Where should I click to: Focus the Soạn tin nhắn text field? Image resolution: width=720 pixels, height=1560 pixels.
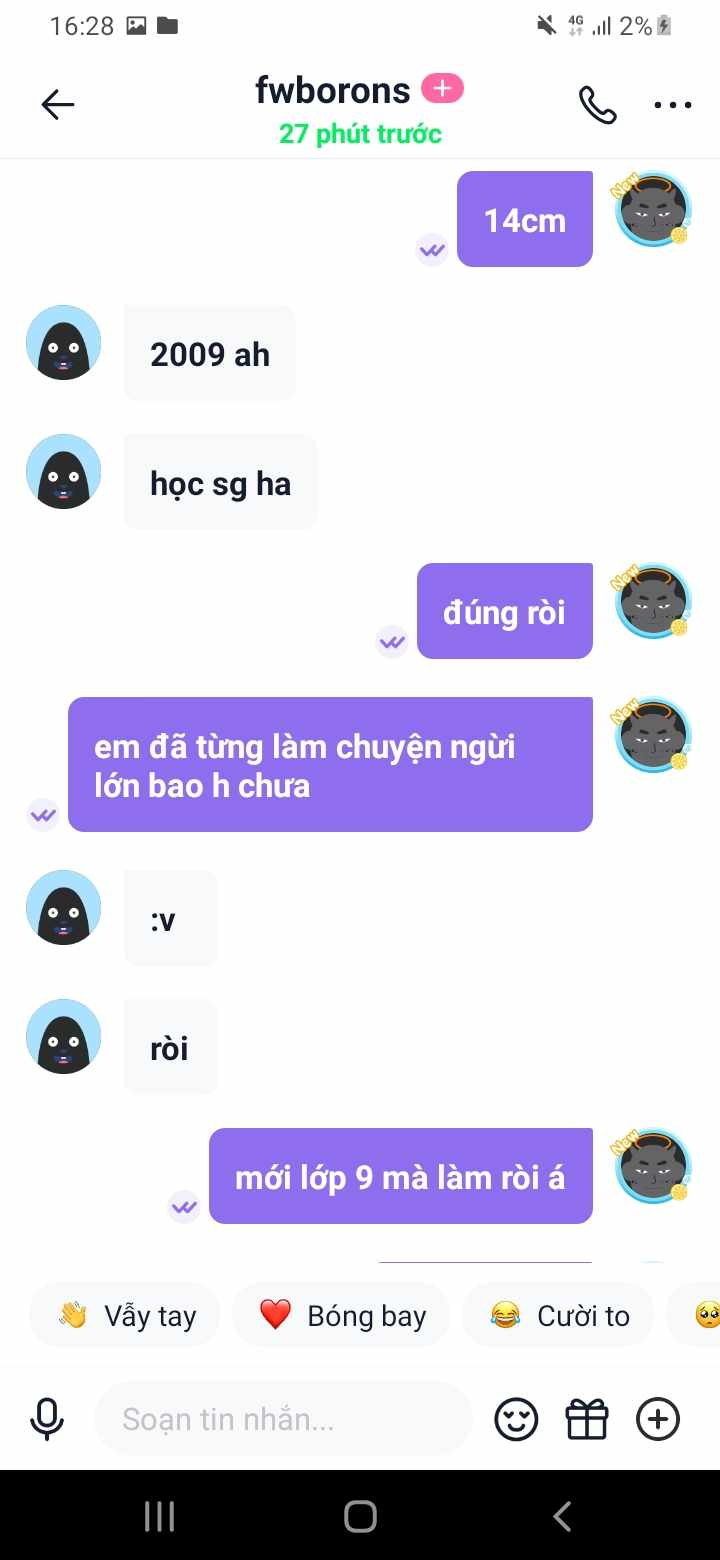282,1419
